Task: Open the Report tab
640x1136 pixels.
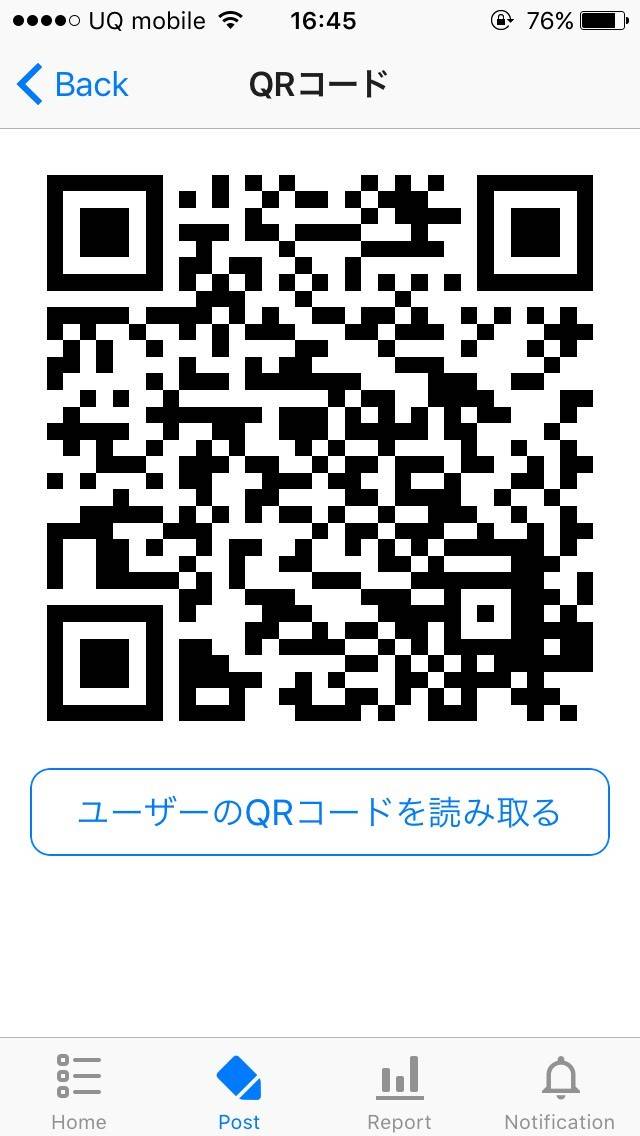Action: click(x=399, y=1090)
